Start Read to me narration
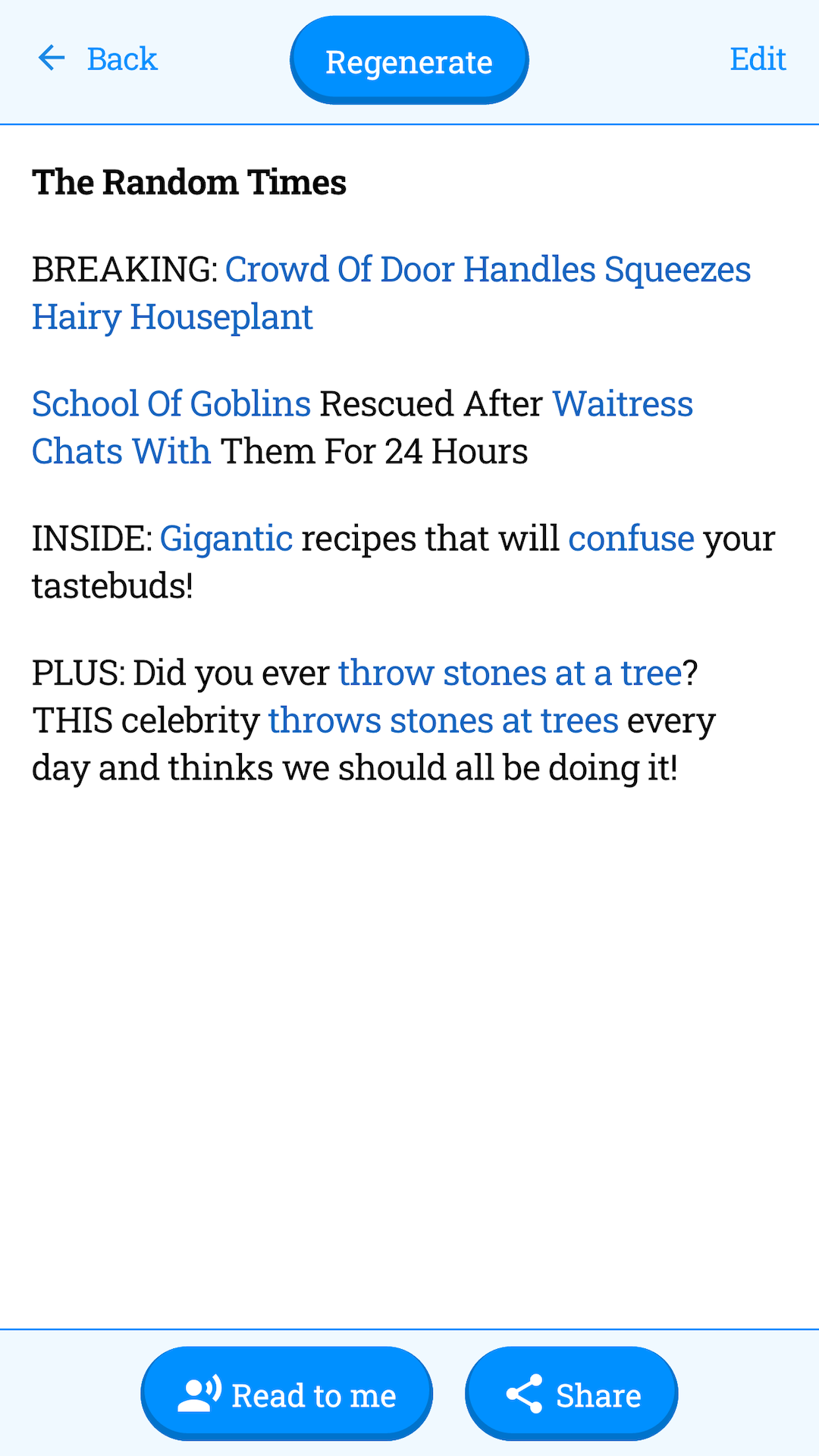 pos(287,1394)
